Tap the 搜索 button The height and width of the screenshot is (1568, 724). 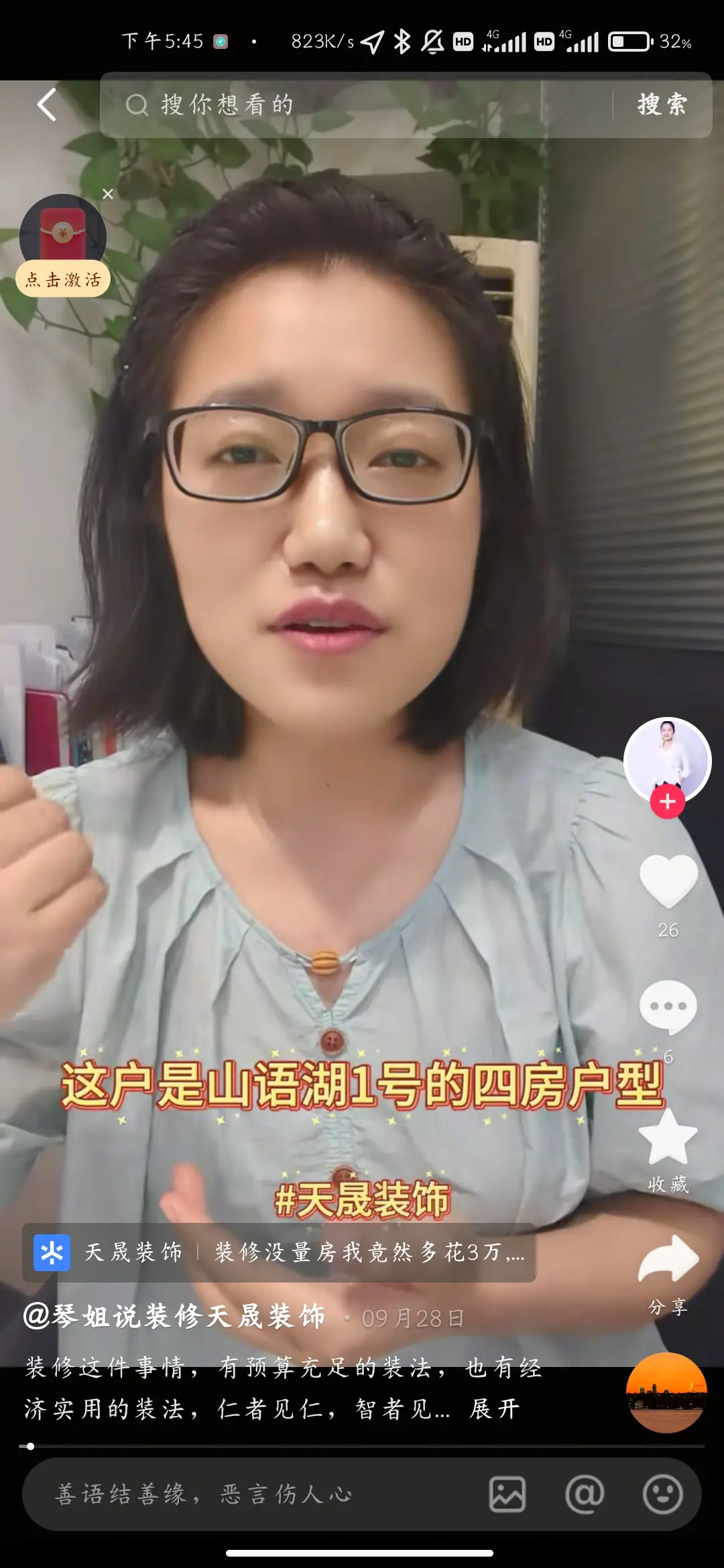tap(662, 105)
